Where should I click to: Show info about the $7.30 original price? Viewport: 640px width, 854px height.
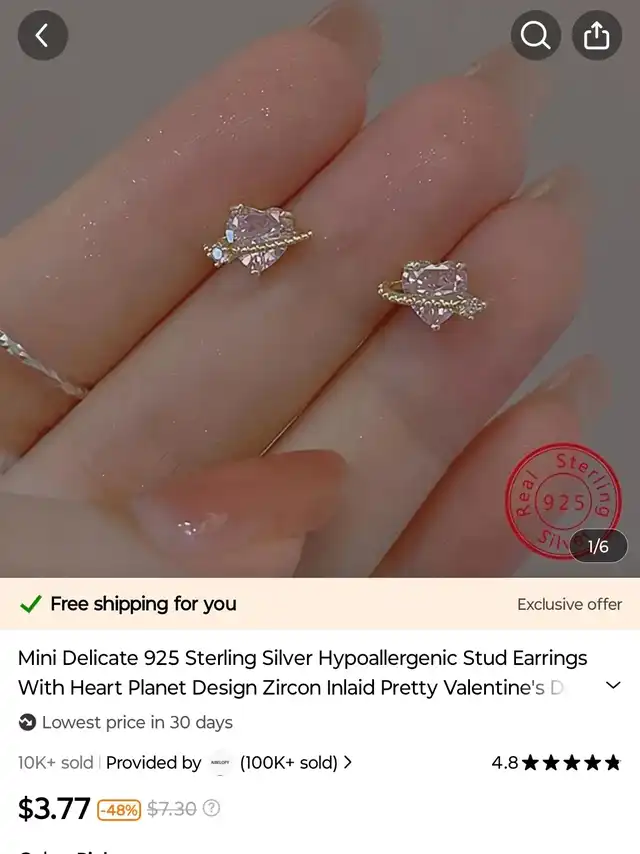[211, 809]
